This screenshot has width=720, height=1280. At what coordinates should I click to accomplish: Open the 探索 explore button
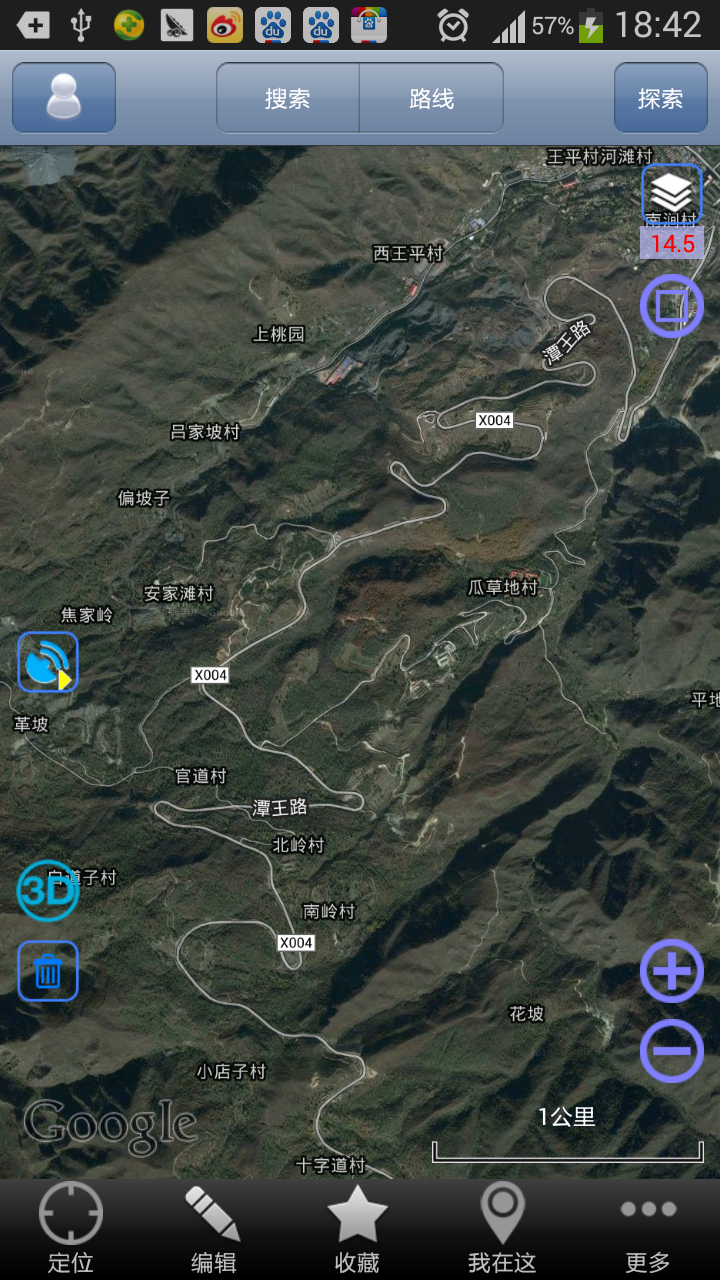tap(660, 98)
